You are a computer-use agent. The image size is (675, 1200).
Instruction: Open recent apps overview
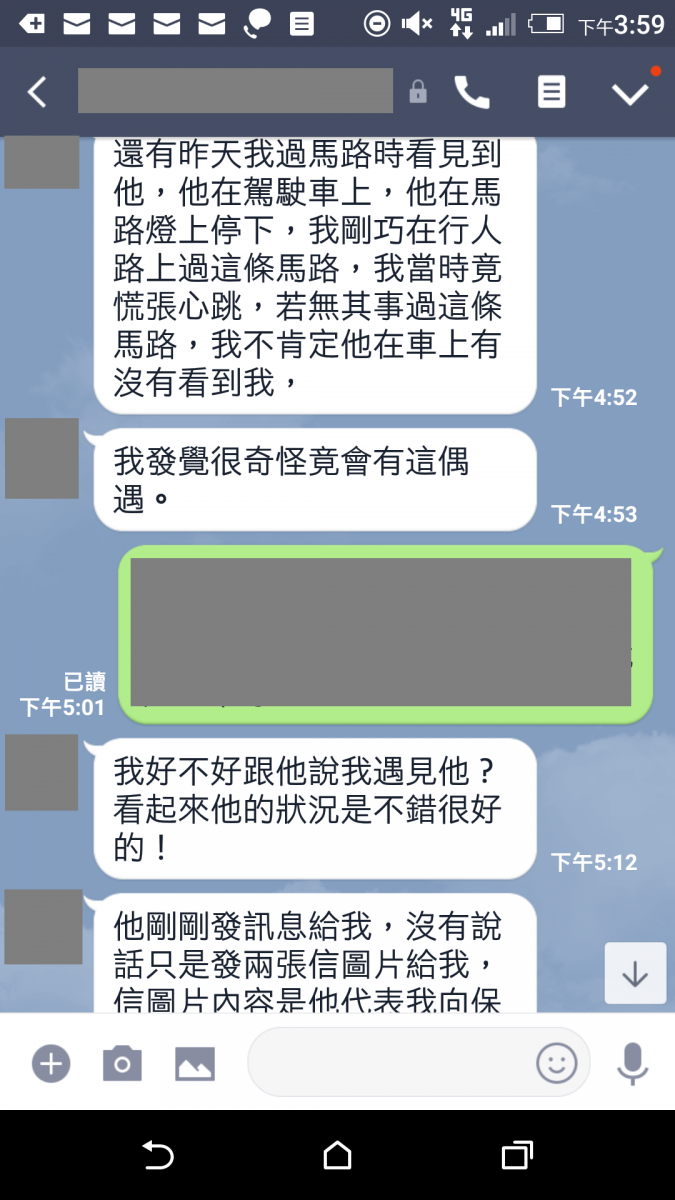click(516, 1156)
